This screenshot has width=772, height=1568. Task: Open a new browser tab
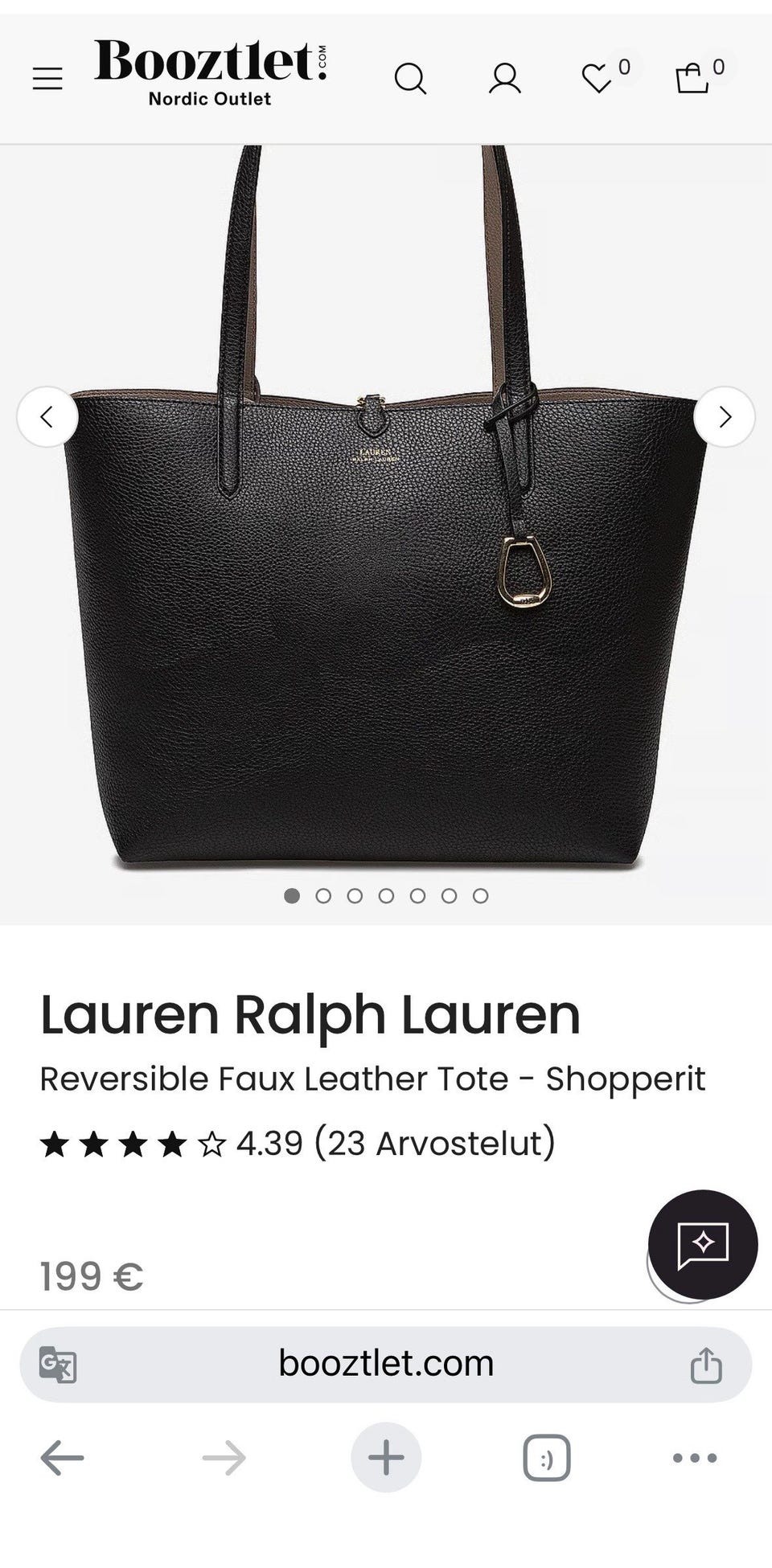(386, 1457)
